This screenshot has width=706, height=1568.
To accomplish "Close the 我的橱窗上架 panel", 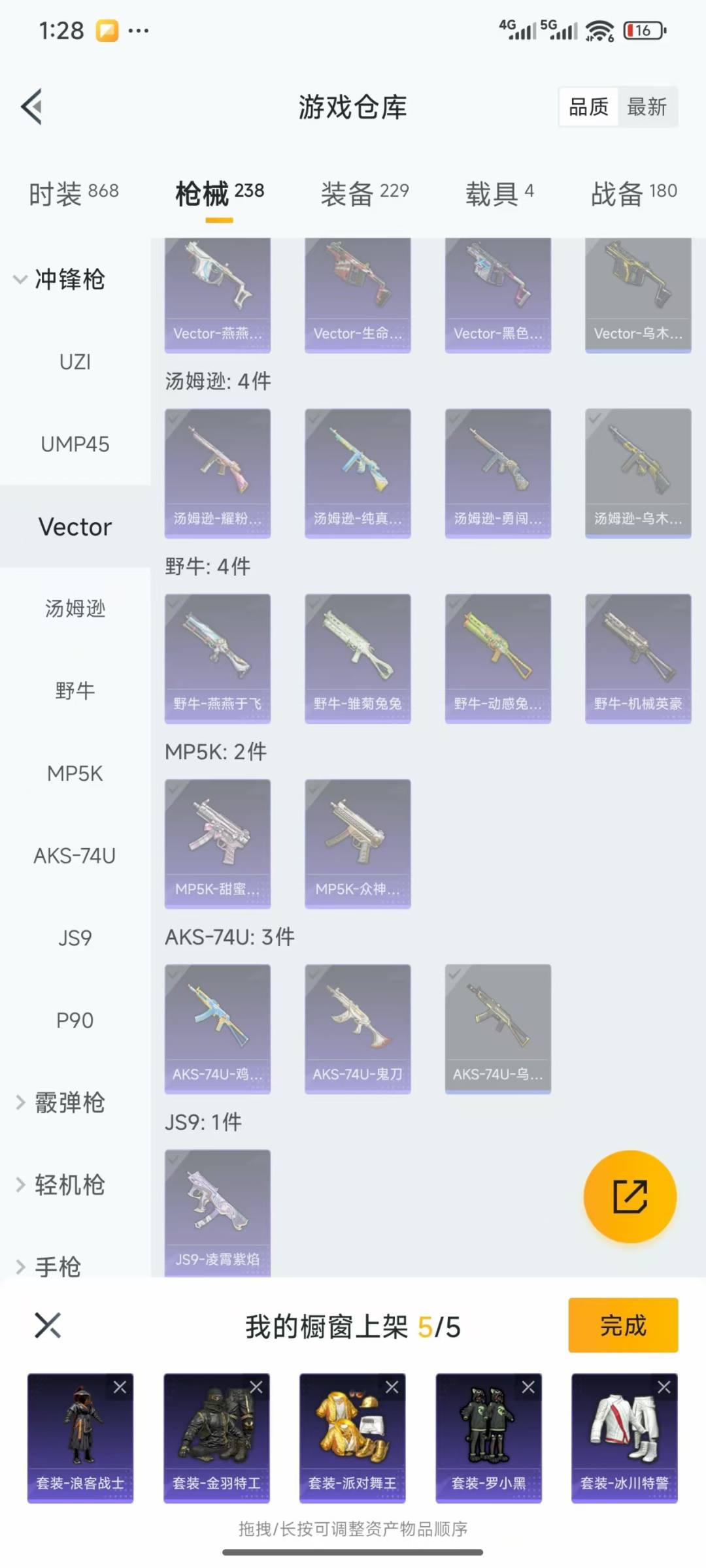I will (x=48, y=1326).
